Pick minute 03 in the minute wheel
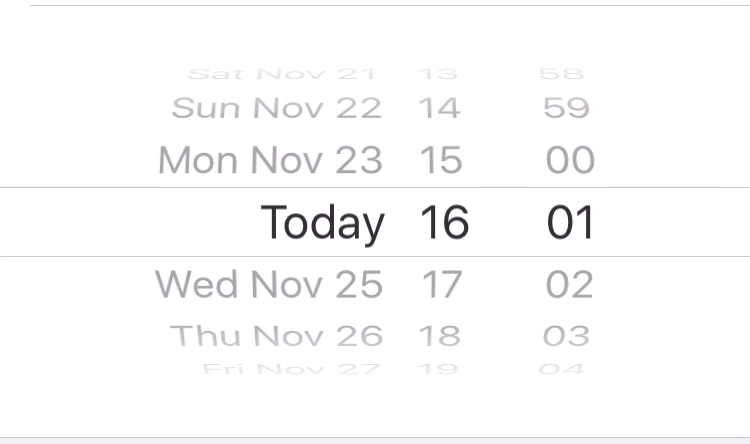Viewport: 750px width, 444px height. (x=566, y=335)
